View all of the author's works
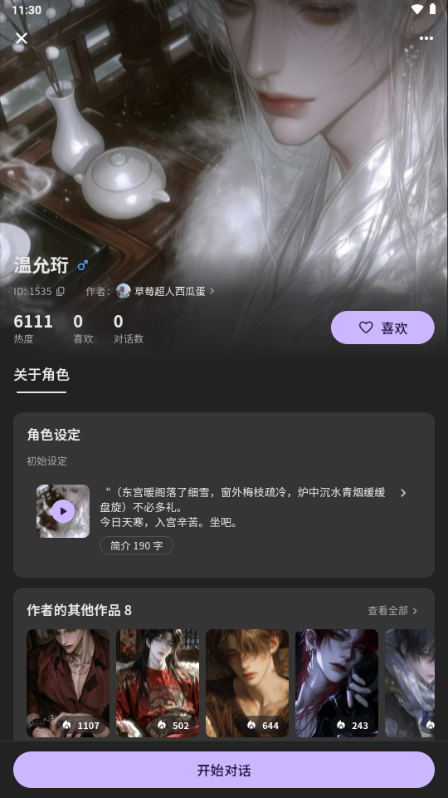Viewport: 448px width, 798px height. [x=392, y=610]
